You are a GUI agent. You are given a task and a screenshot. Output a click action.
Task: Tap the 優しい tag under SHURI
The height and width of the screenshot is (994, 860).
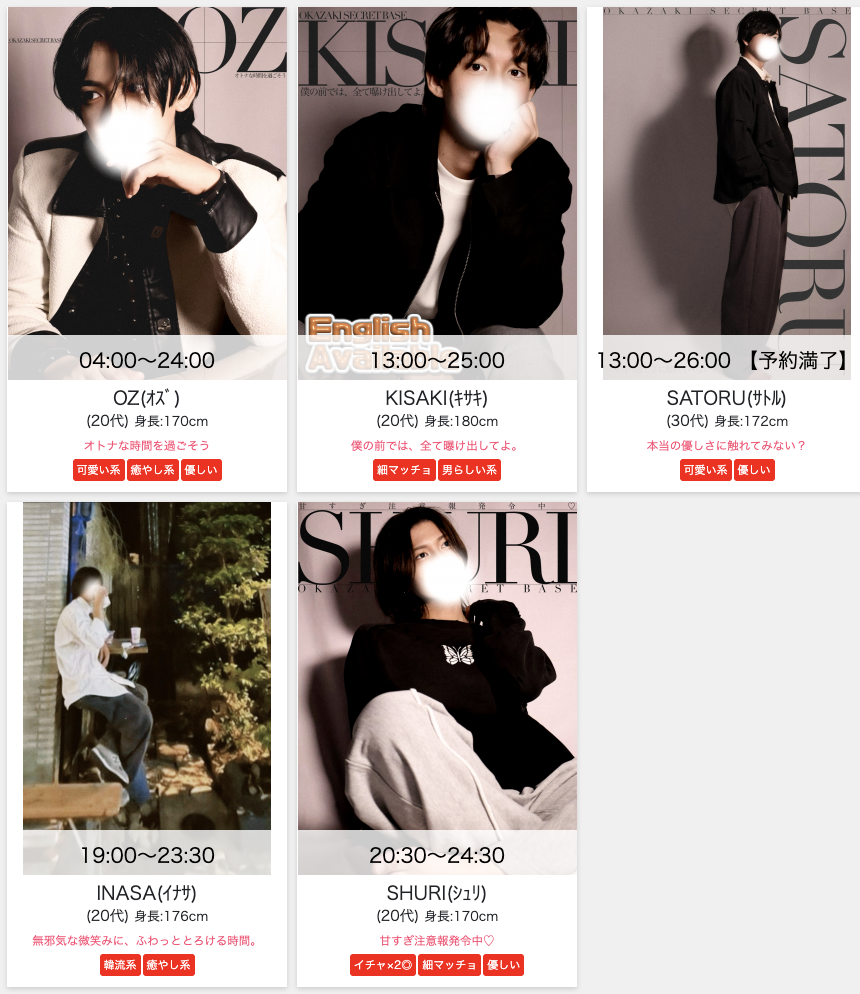(x=503, y=965)
